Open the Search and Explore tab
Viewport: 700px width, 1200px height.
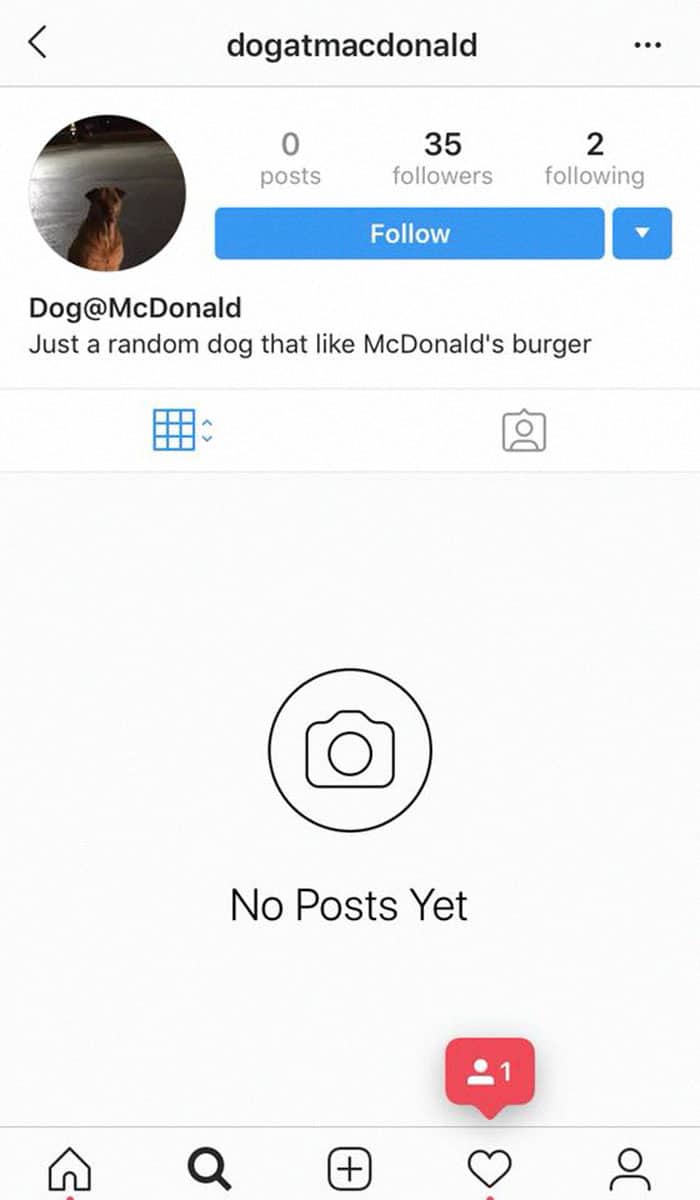209,1168
